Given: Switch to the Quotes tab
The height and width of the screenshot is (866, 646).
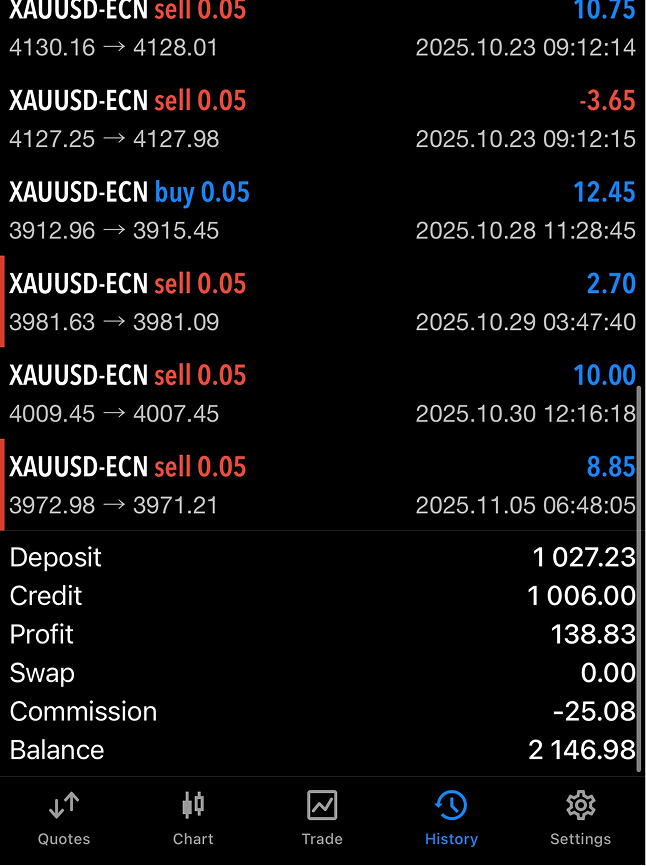Looking at the screenshot, I should tap(64, 817).
